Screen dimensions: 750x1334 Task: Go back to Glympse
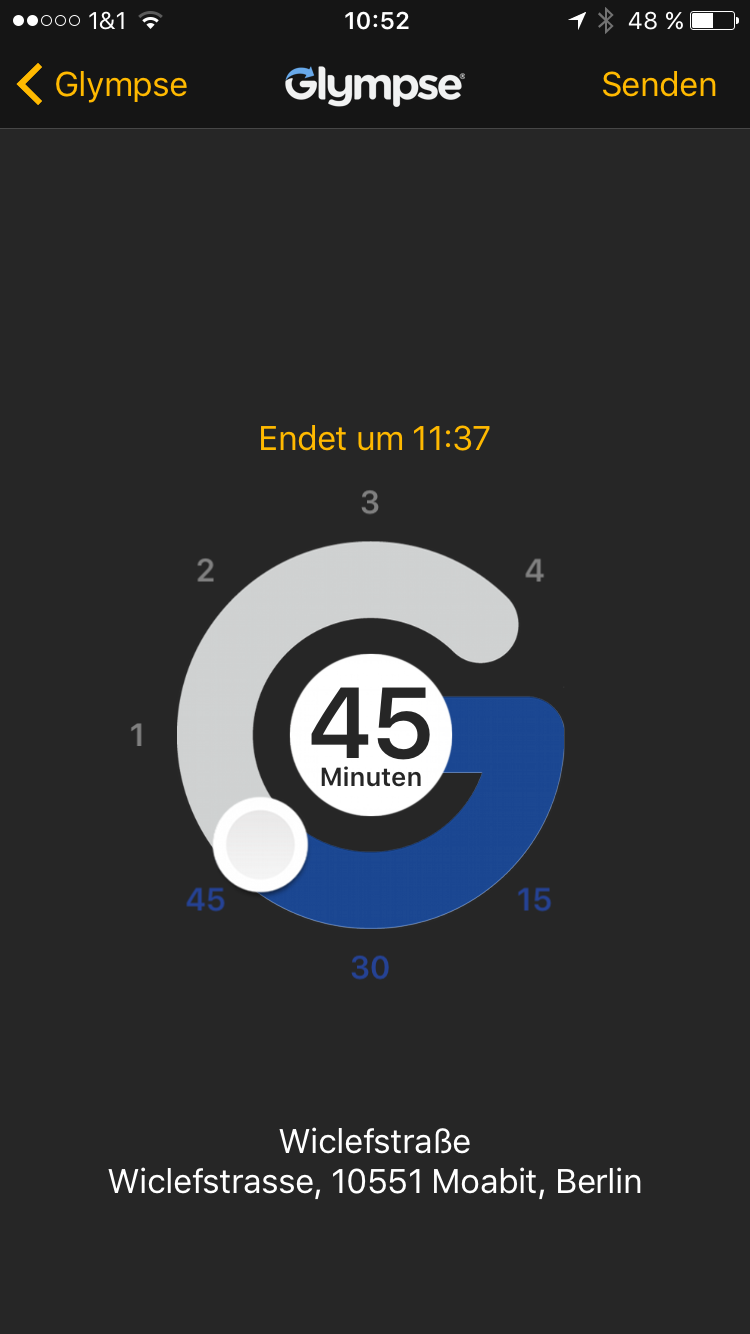(102, 85)
